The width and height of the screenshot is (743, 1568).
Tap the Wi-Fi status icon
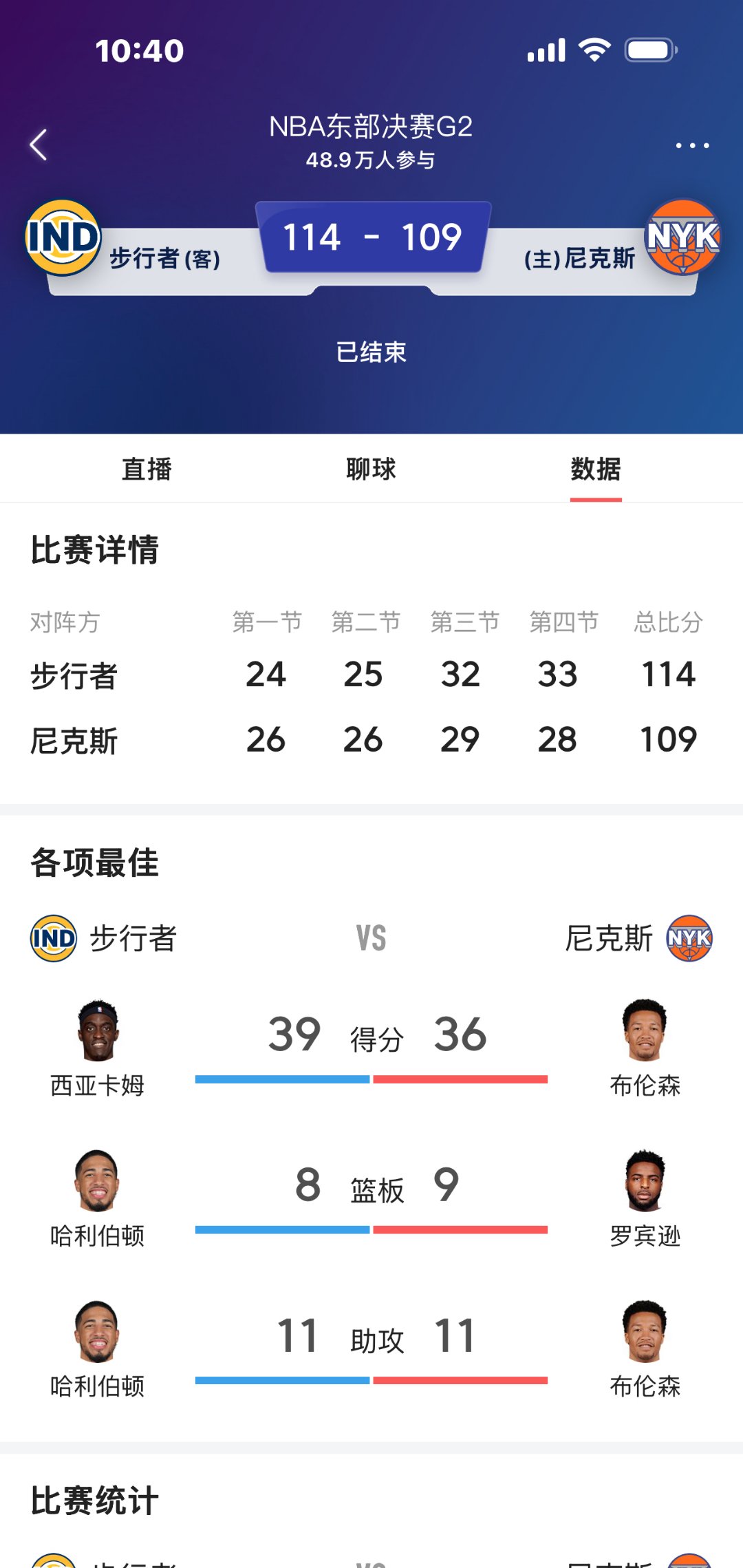tap(593, 48)
